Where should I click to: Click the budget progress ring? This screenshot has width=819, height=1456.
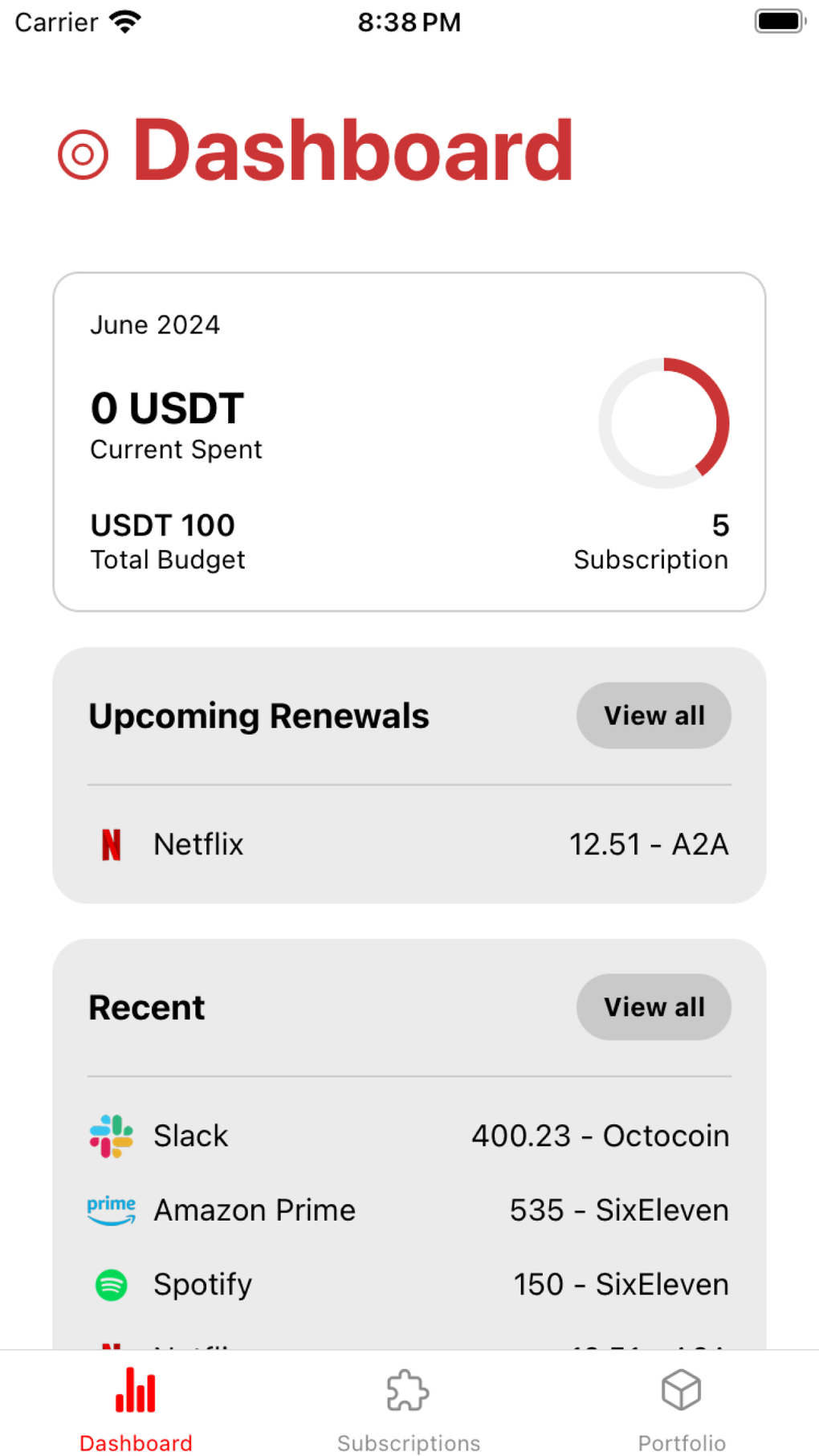pyautogui.click(x=663, y=422)
